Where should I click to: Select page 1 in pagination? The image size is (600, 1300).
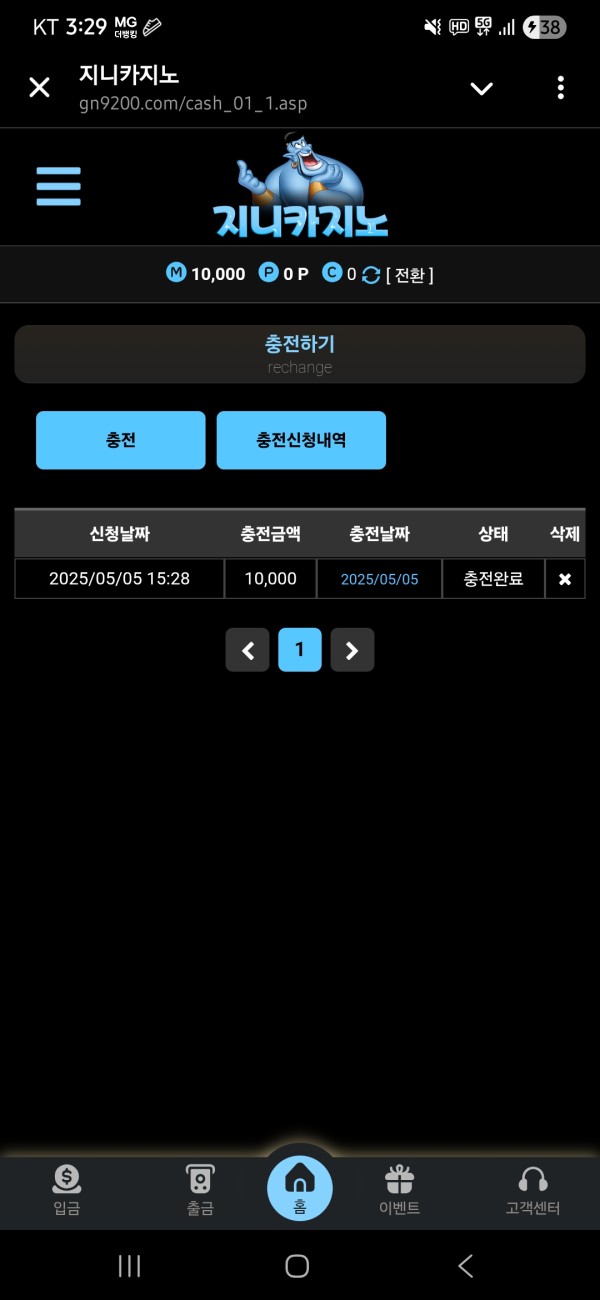click(300, 650)
